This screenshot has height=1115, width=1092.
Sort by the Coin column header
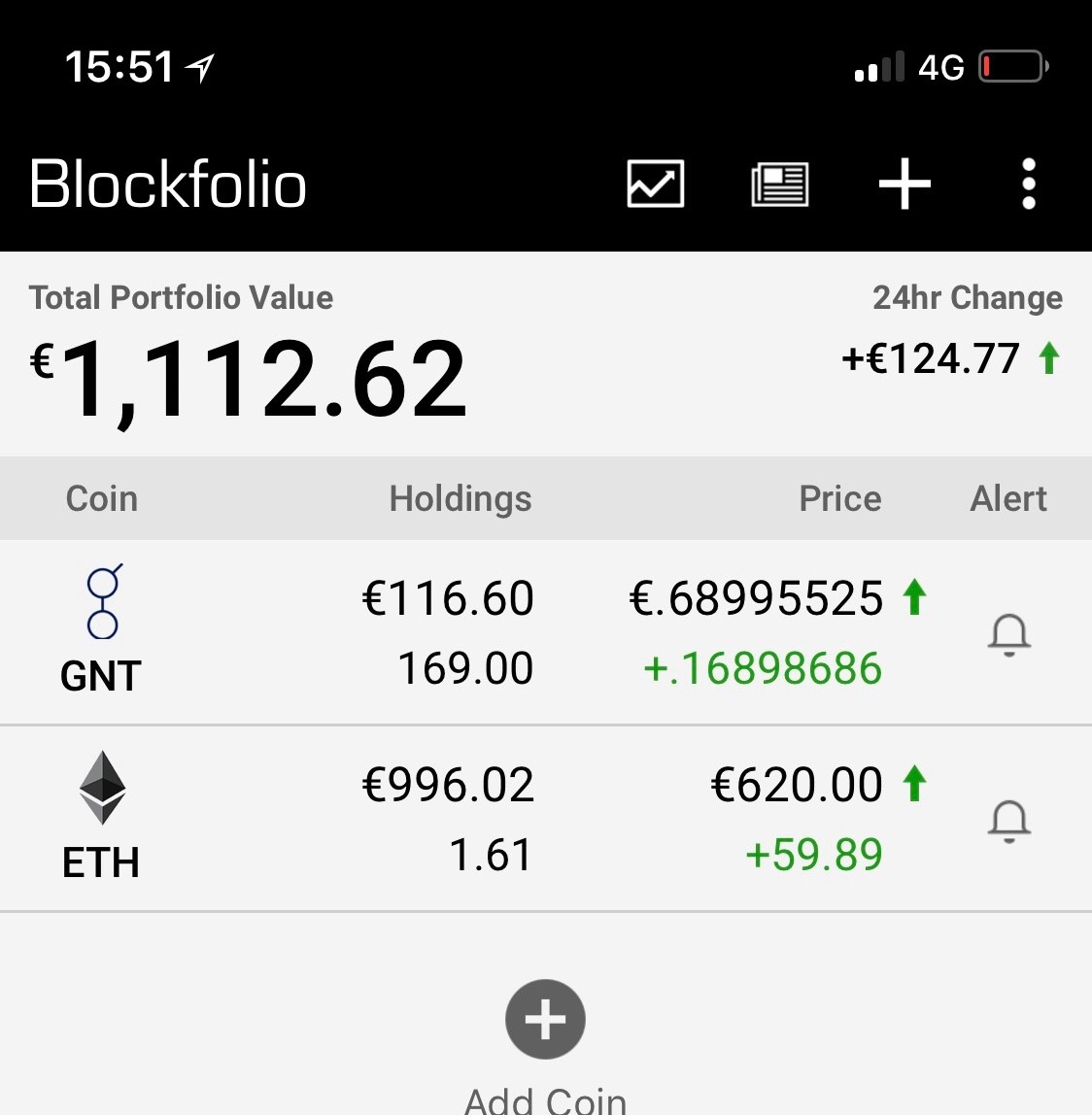point(102,498)
